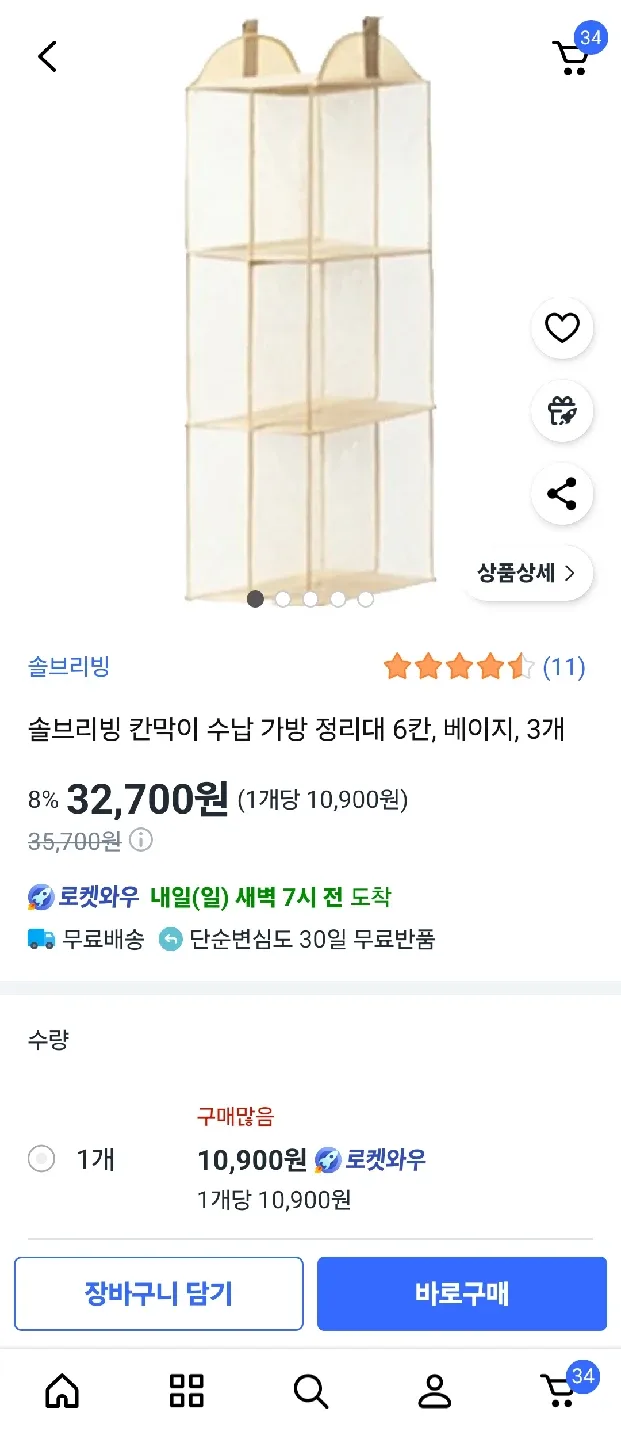Show info for original price 35,700원

142,840
